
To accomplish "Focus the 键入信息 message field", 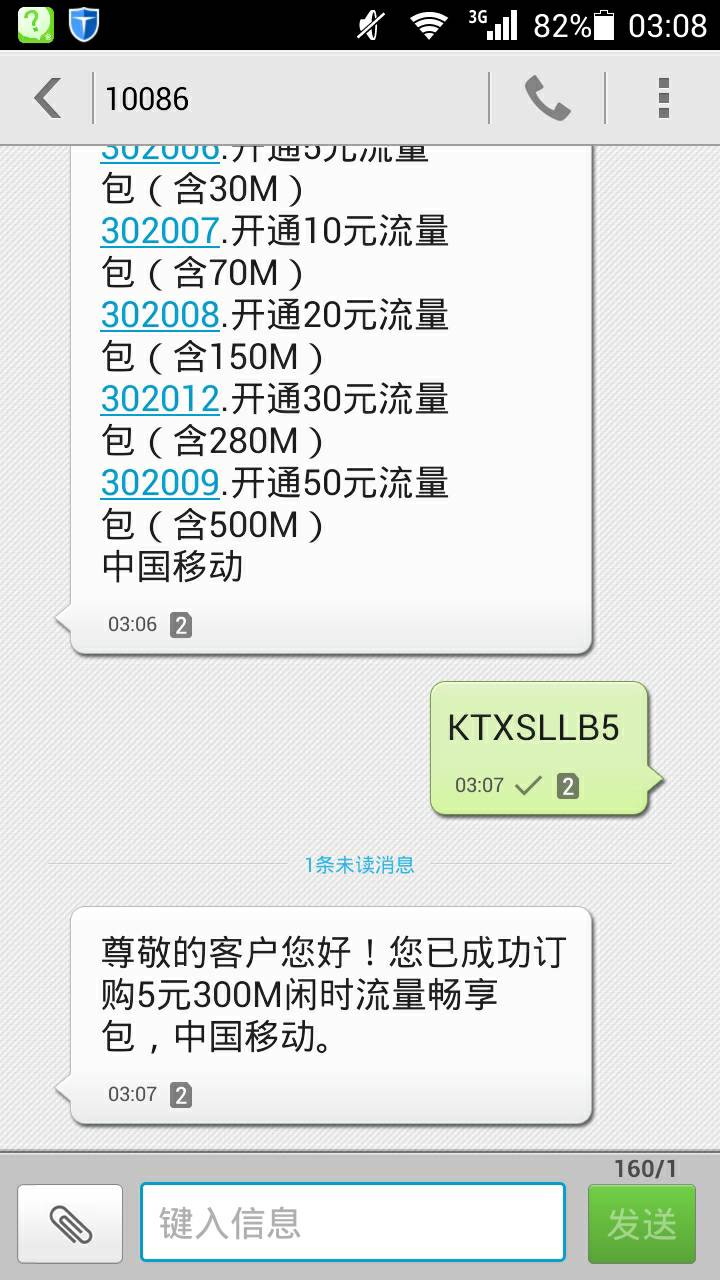I will tap(353, 1222).
